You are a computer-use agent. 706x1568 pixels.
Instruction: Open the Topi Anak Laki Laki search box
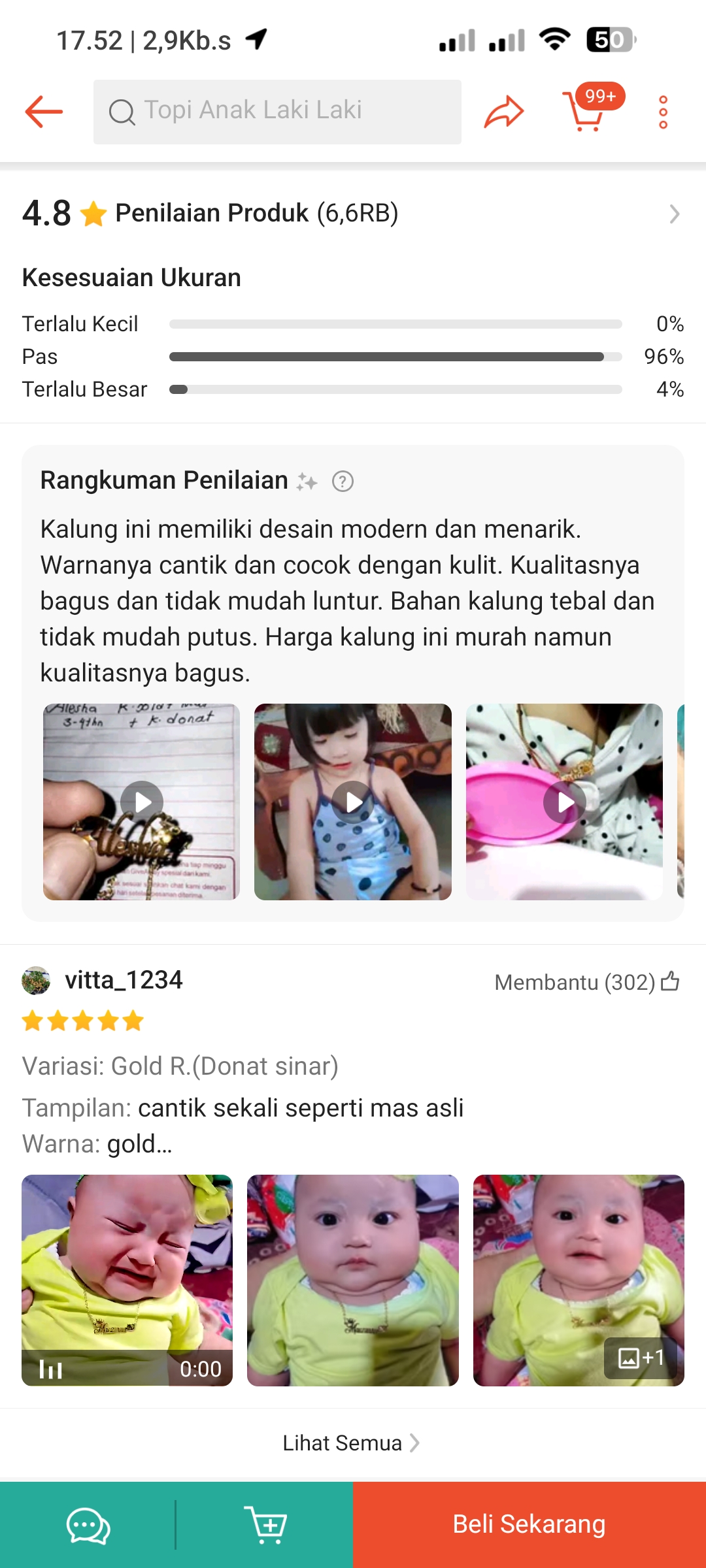[277, 112]
